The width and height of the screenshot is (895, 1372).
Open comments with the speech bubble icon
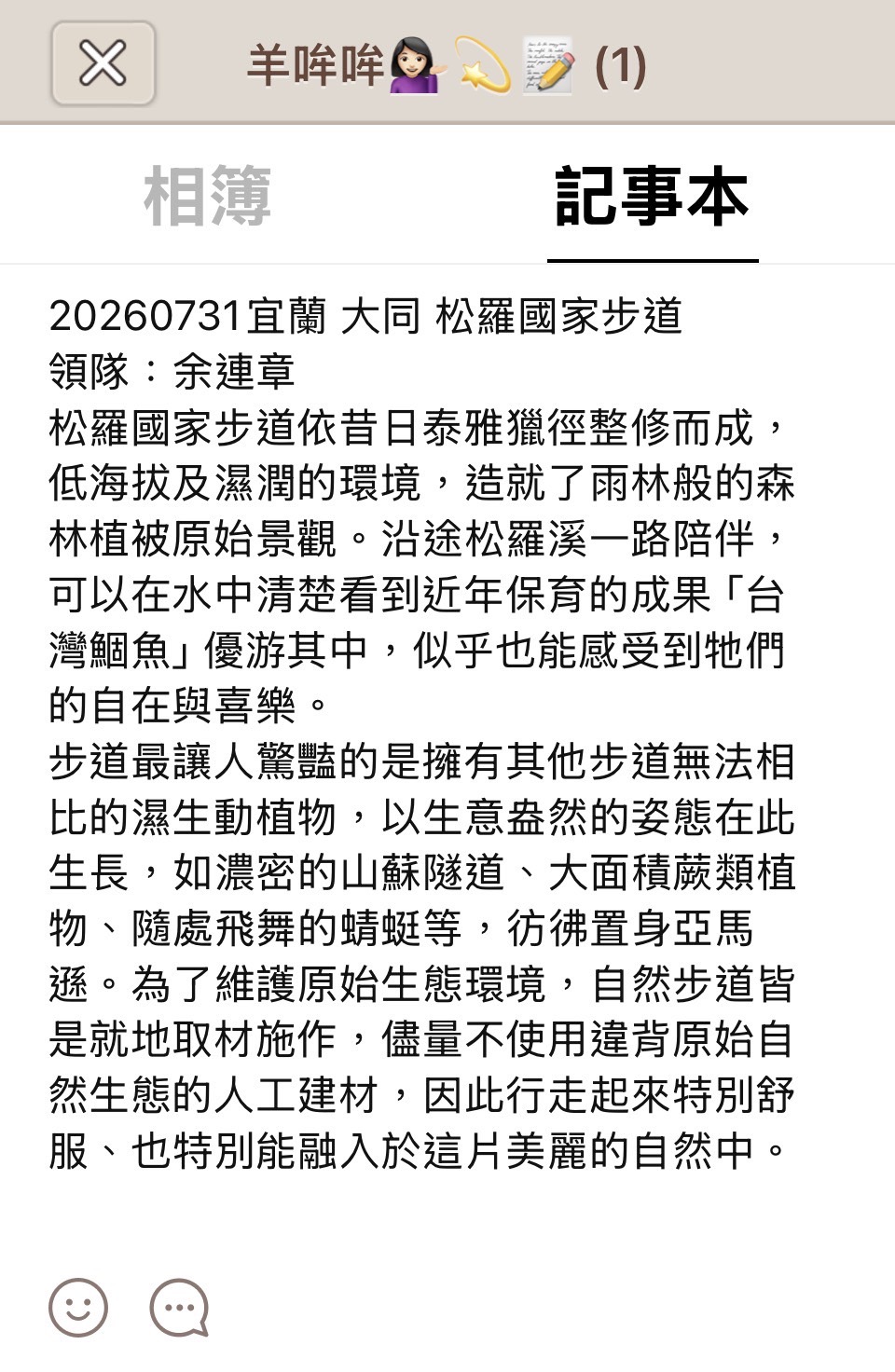click(x=179, y=1307)
